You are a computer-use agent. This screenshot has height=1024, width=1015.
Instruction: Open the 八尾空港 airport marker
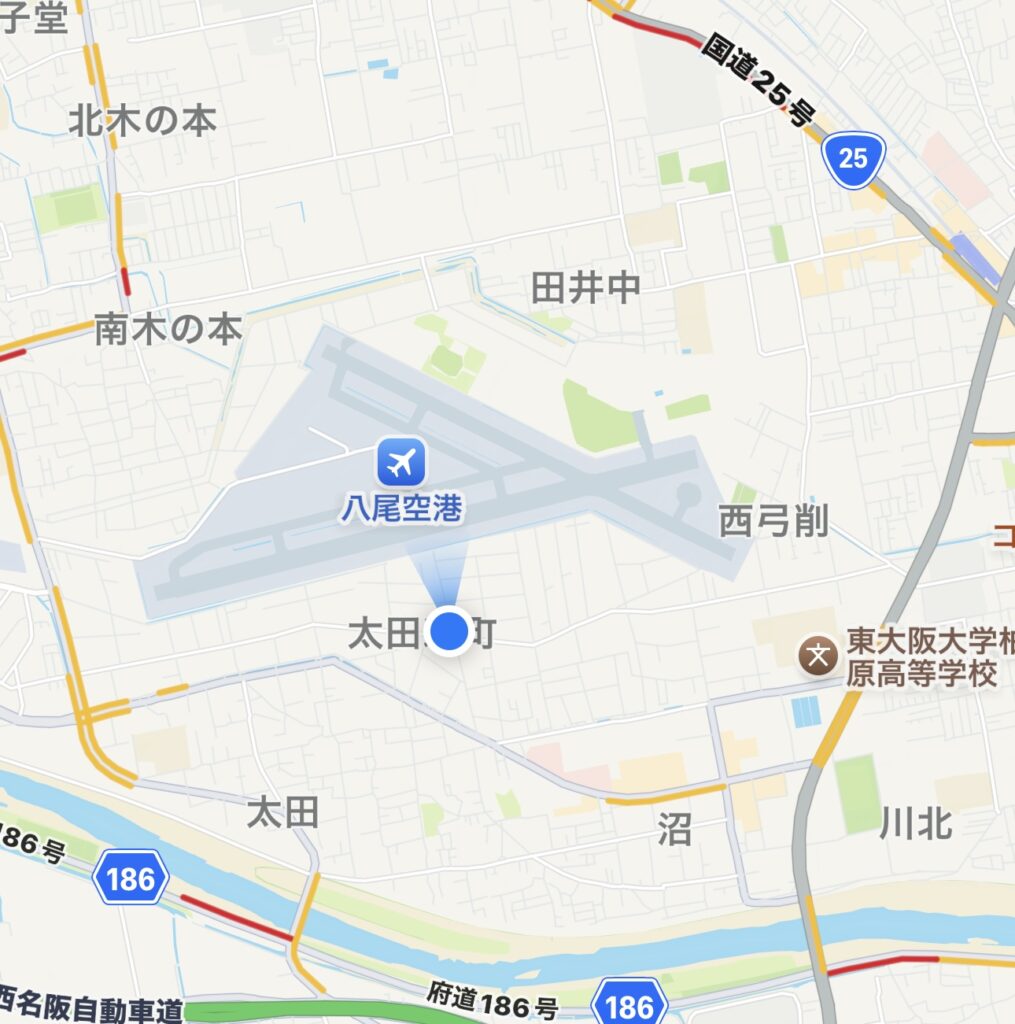coord(401,462)
